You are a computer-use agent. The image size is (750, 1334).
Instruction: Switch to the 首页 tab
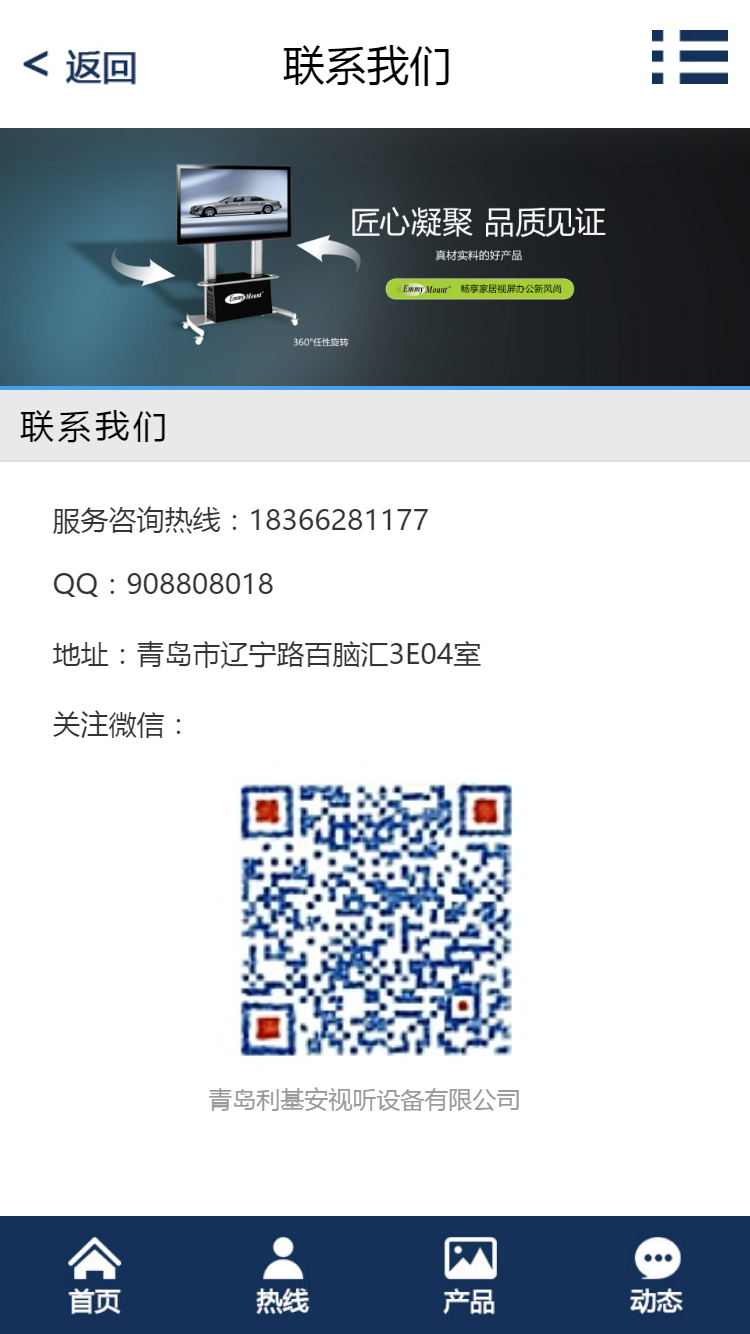pos(94,1275)
